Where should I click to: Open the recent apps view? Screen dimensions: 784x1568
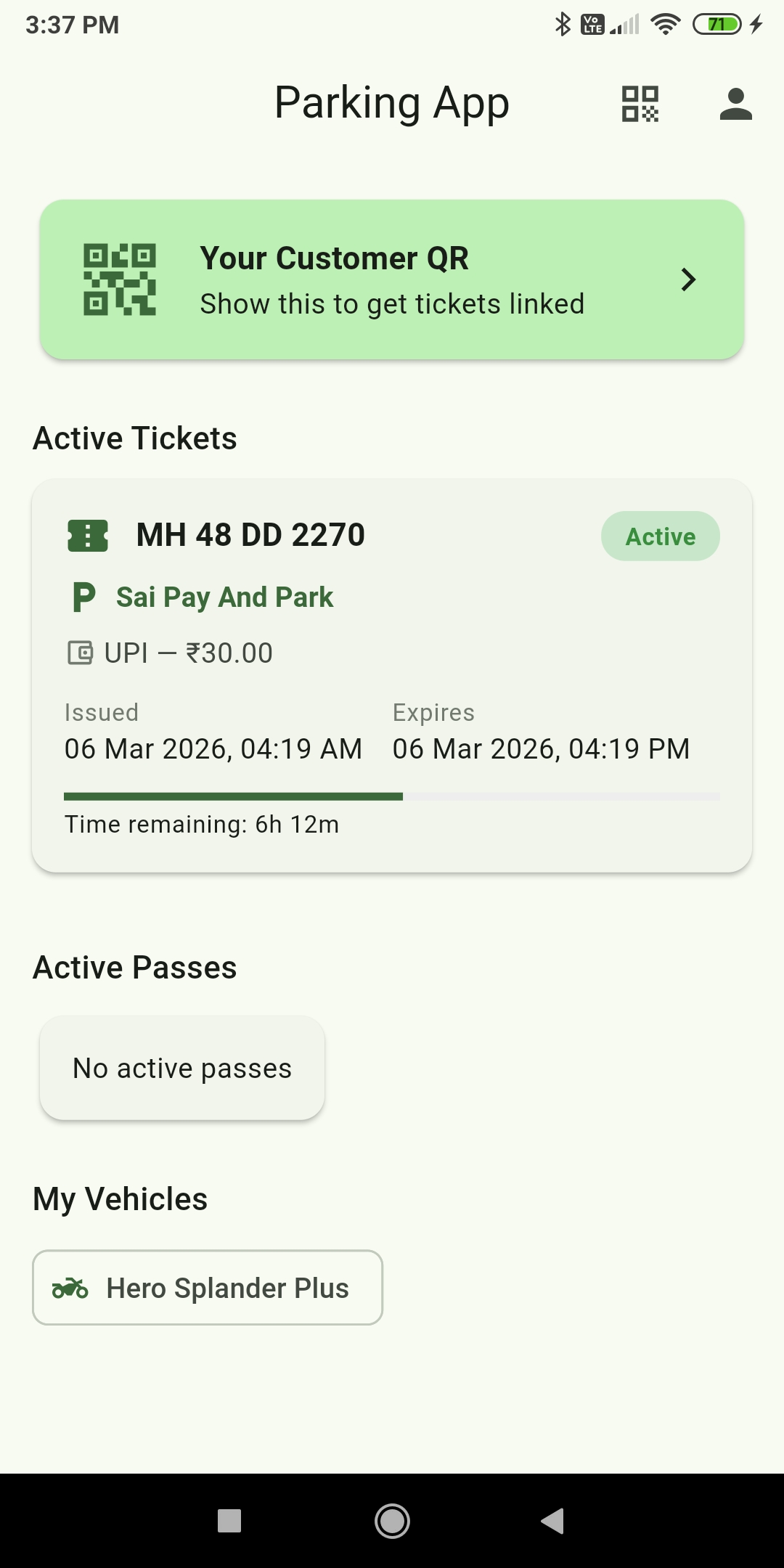click(229, 1520)
